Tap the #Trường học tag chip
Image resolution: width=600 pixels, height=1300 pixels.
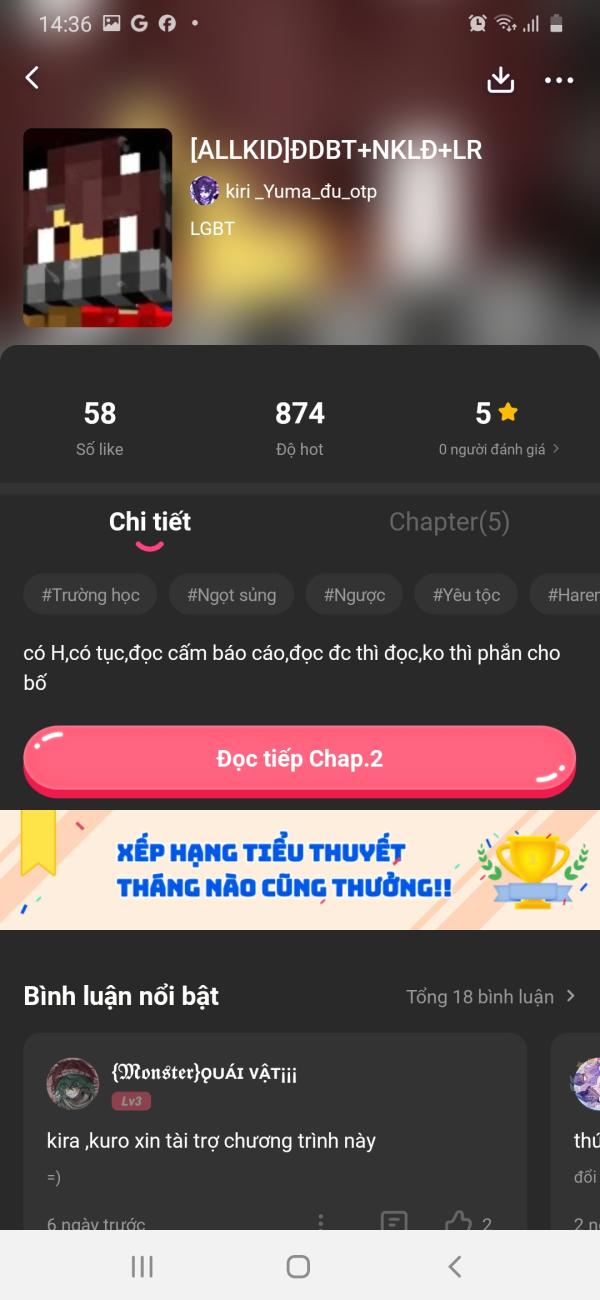90,595
